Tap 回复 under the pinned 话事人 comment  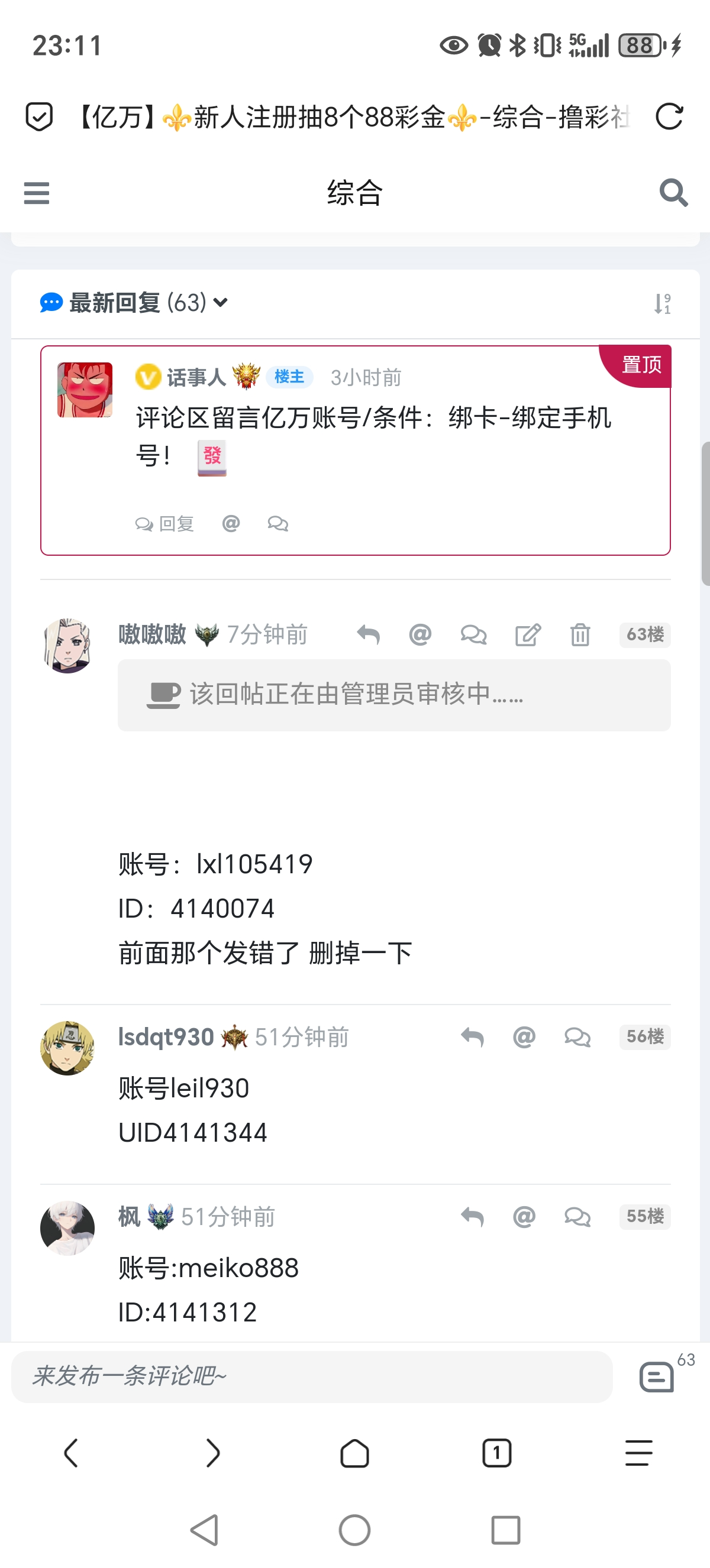(165, 523)
